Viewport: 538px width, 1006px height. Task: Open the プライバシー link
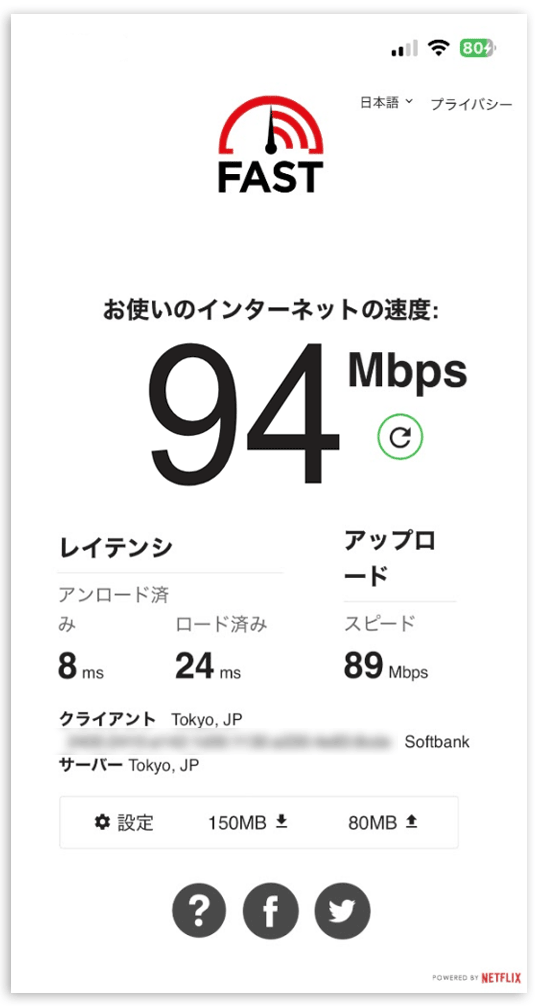tap(471, 104)
